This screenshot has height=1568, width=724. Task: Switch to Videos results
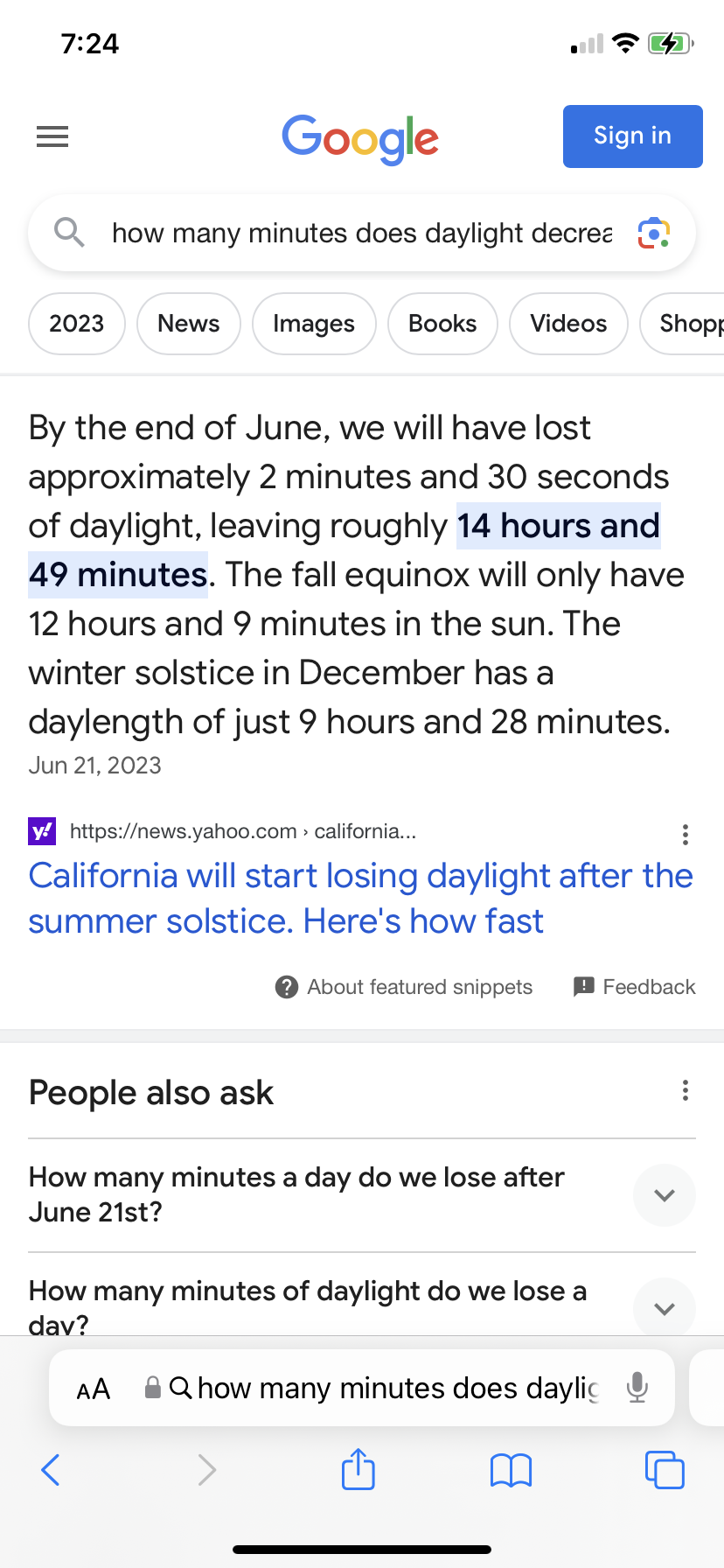pos(568,324)
